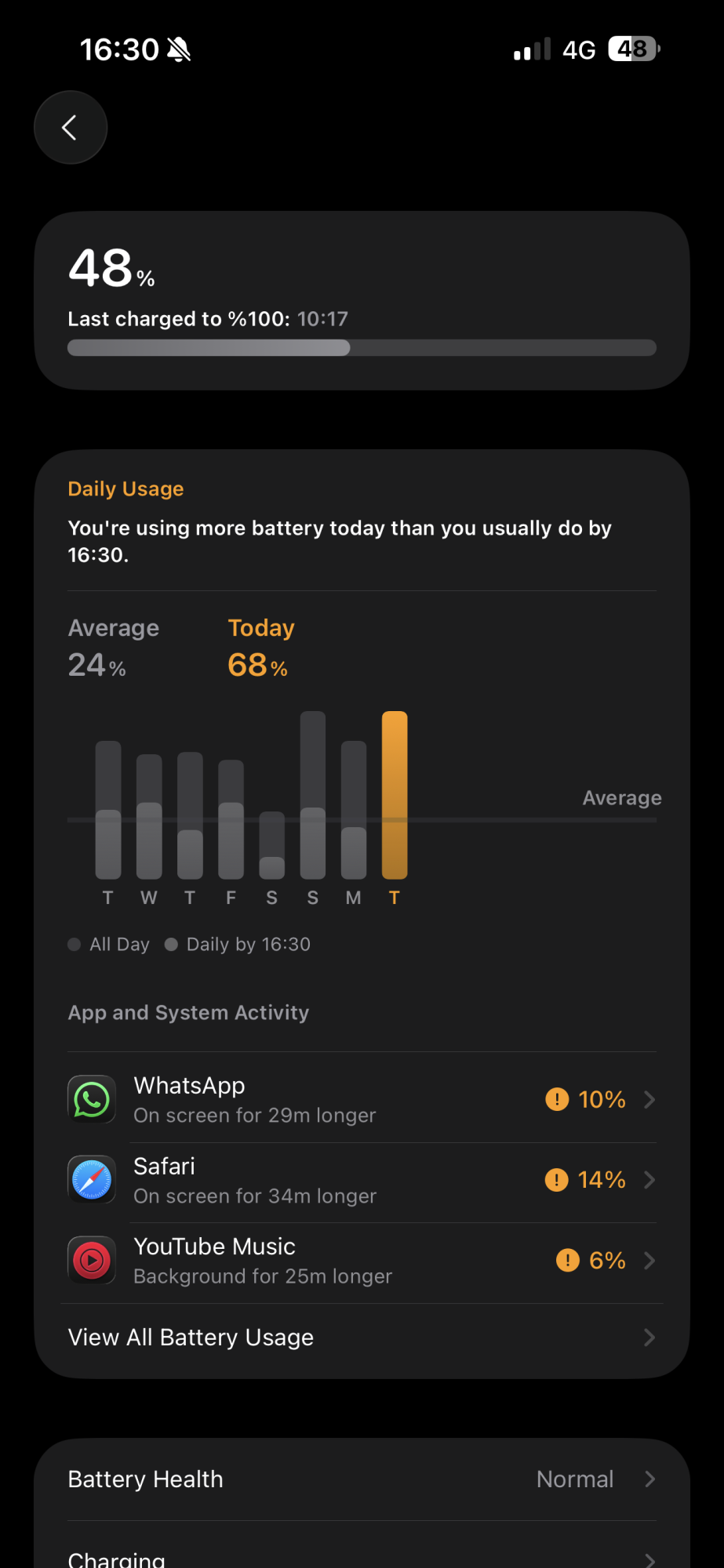Viewport: 724px width, 1568px height.
Task: Select Monday's bar in the usage chart
Action: coord(354,810)
